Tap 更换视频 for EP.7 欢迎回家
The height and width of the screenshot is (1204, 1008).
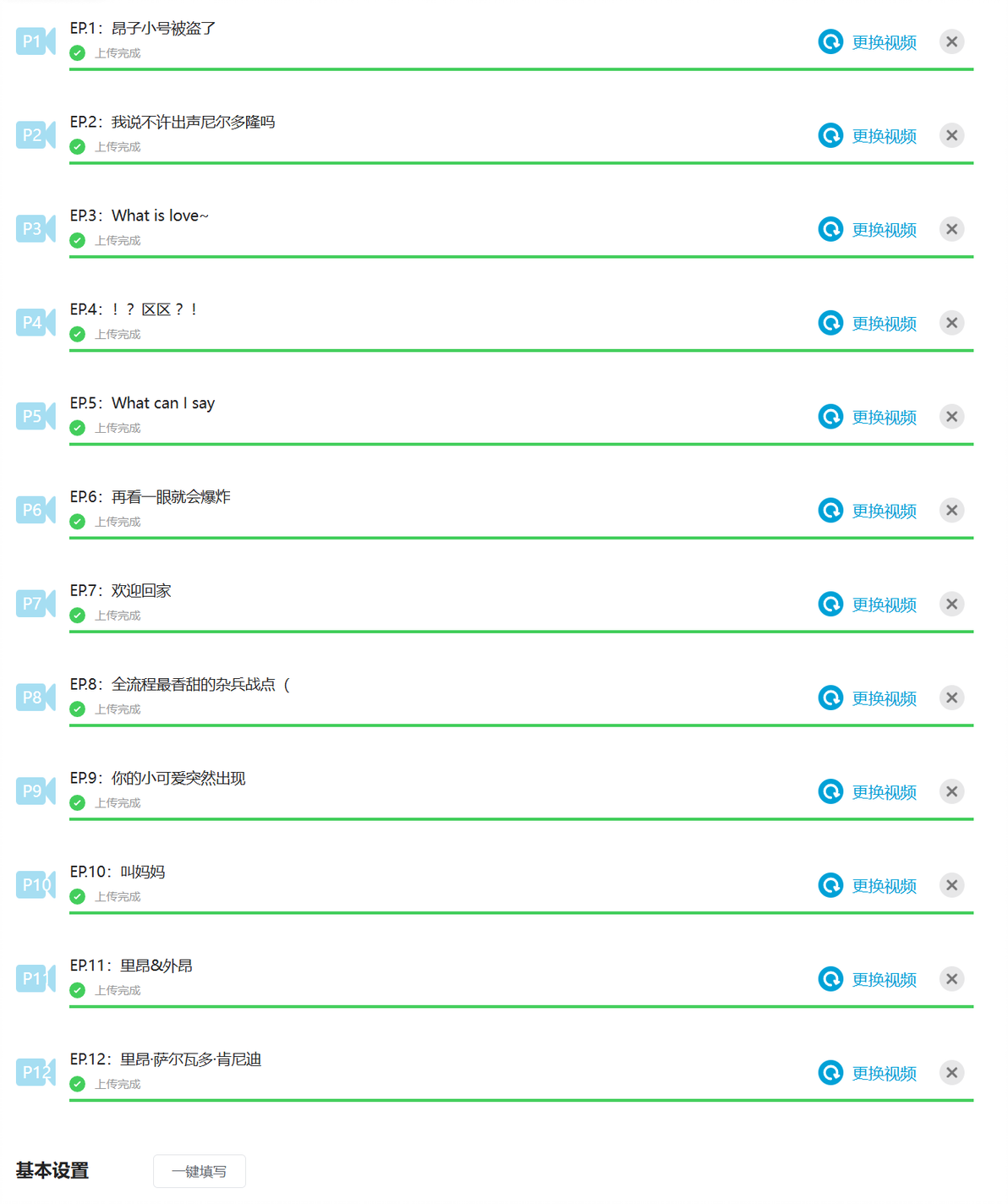click(868, 605)
